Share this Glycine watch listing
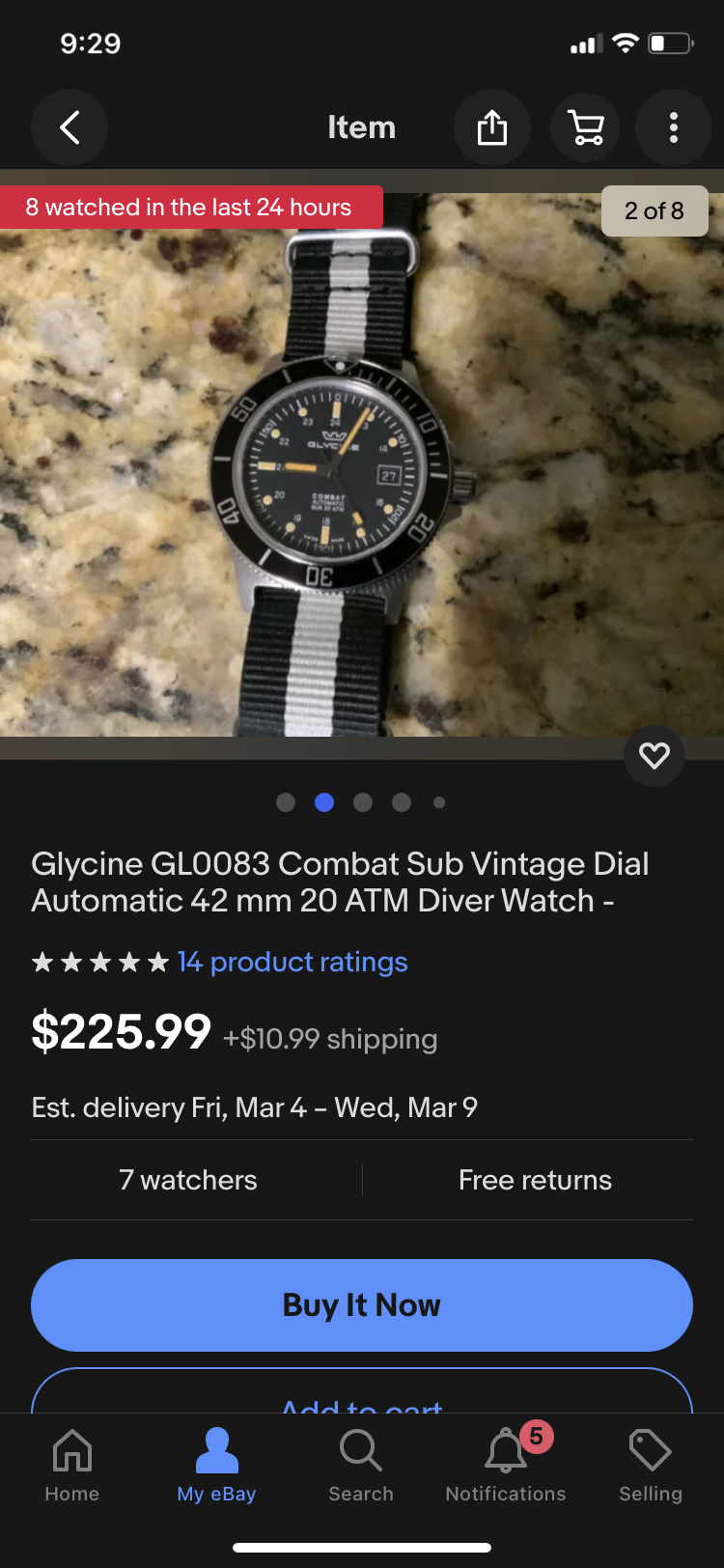724x1568 pixels. [492, 127]
